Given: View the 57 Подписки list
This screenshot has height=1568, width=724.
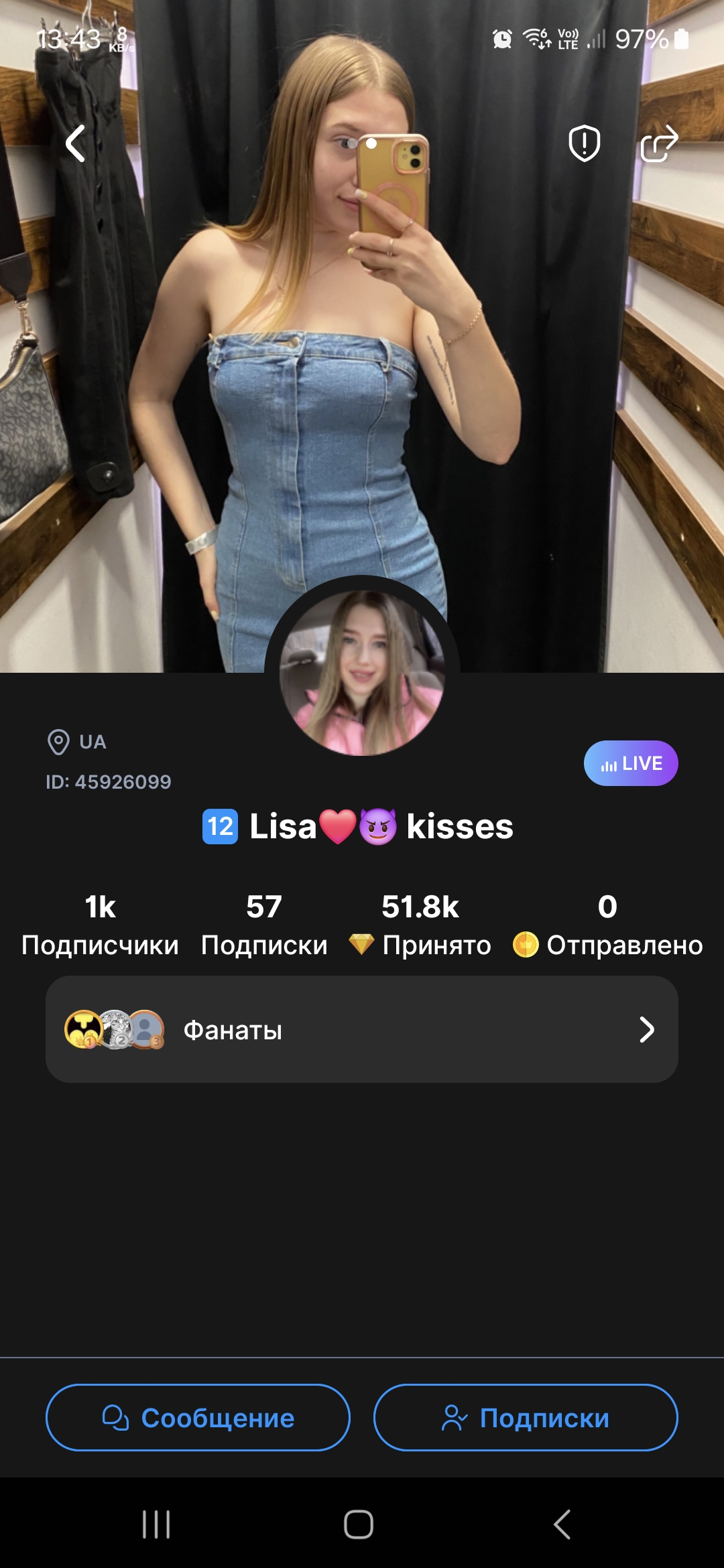Looking at the screenshot, I should (264, 925).
